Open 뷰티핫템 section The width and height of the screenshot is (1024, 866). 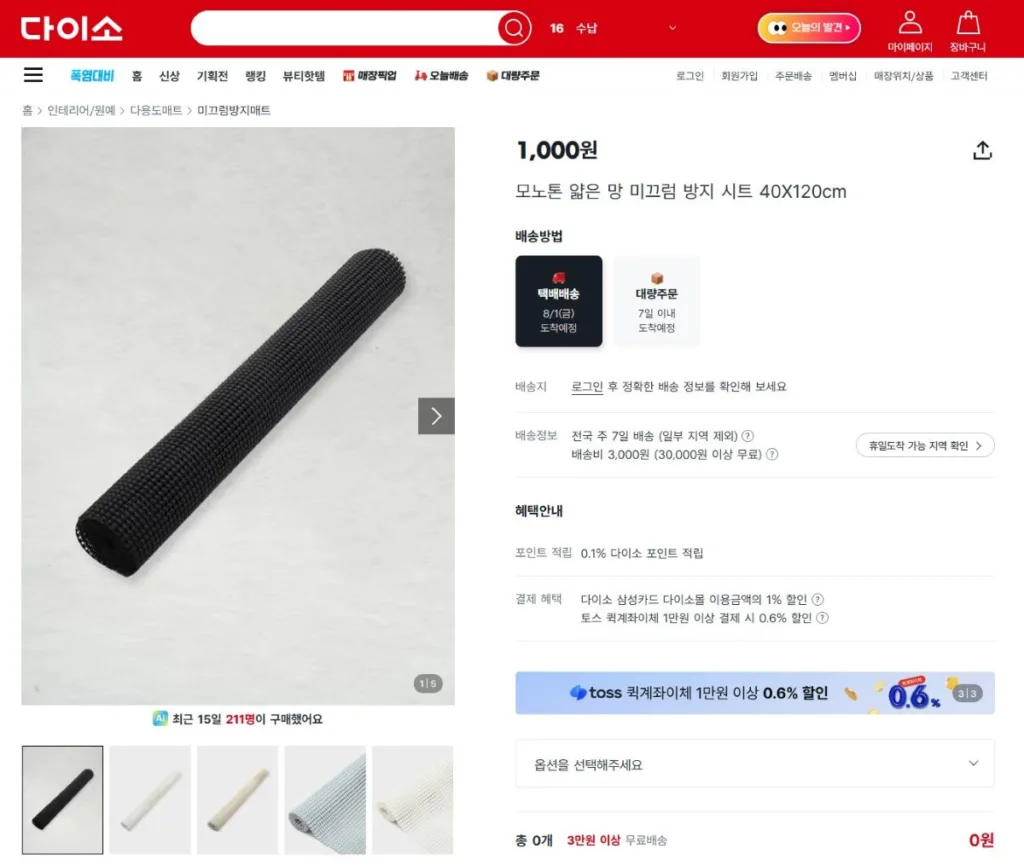304,76
